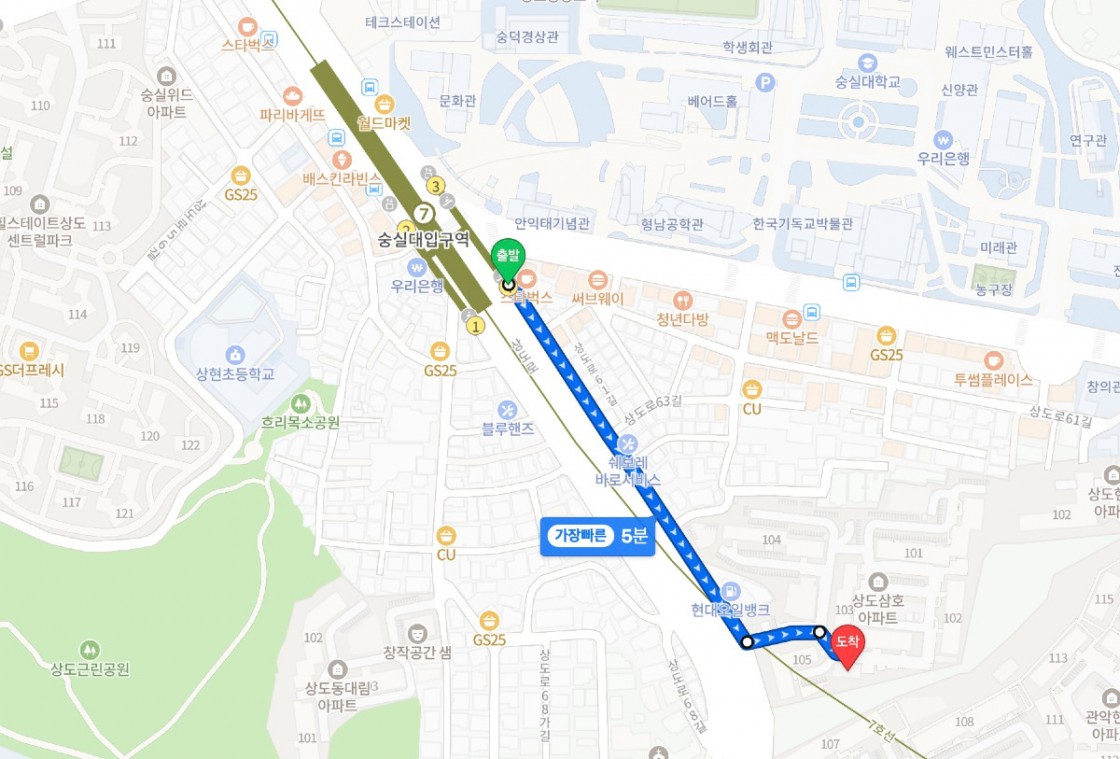Open the 써브웨이 restaurant marker
The image size is (1120, 759).
pyautogui.click(x=598, y=279)
